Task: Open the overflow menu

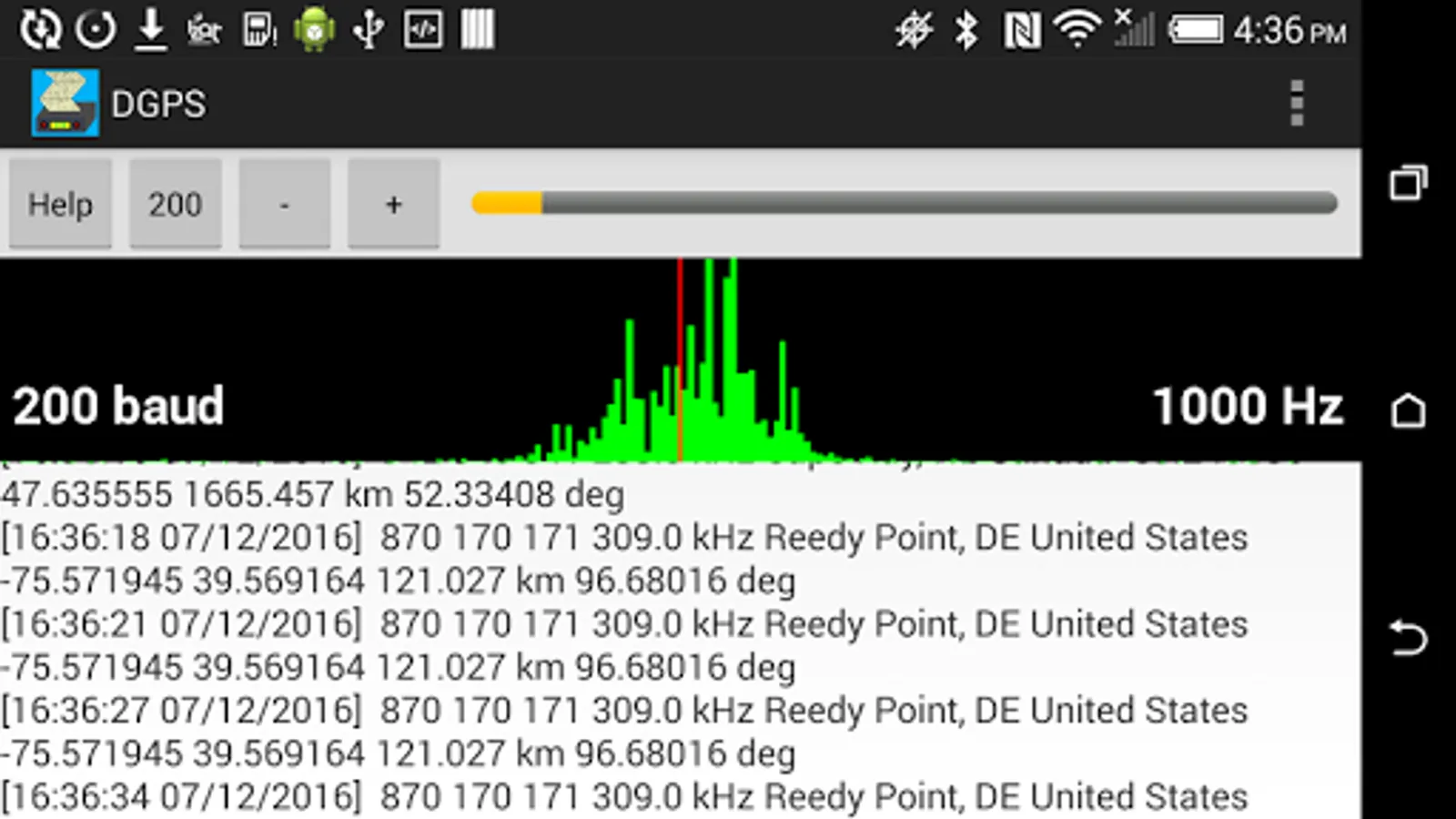Action: tap(1297, 103)
